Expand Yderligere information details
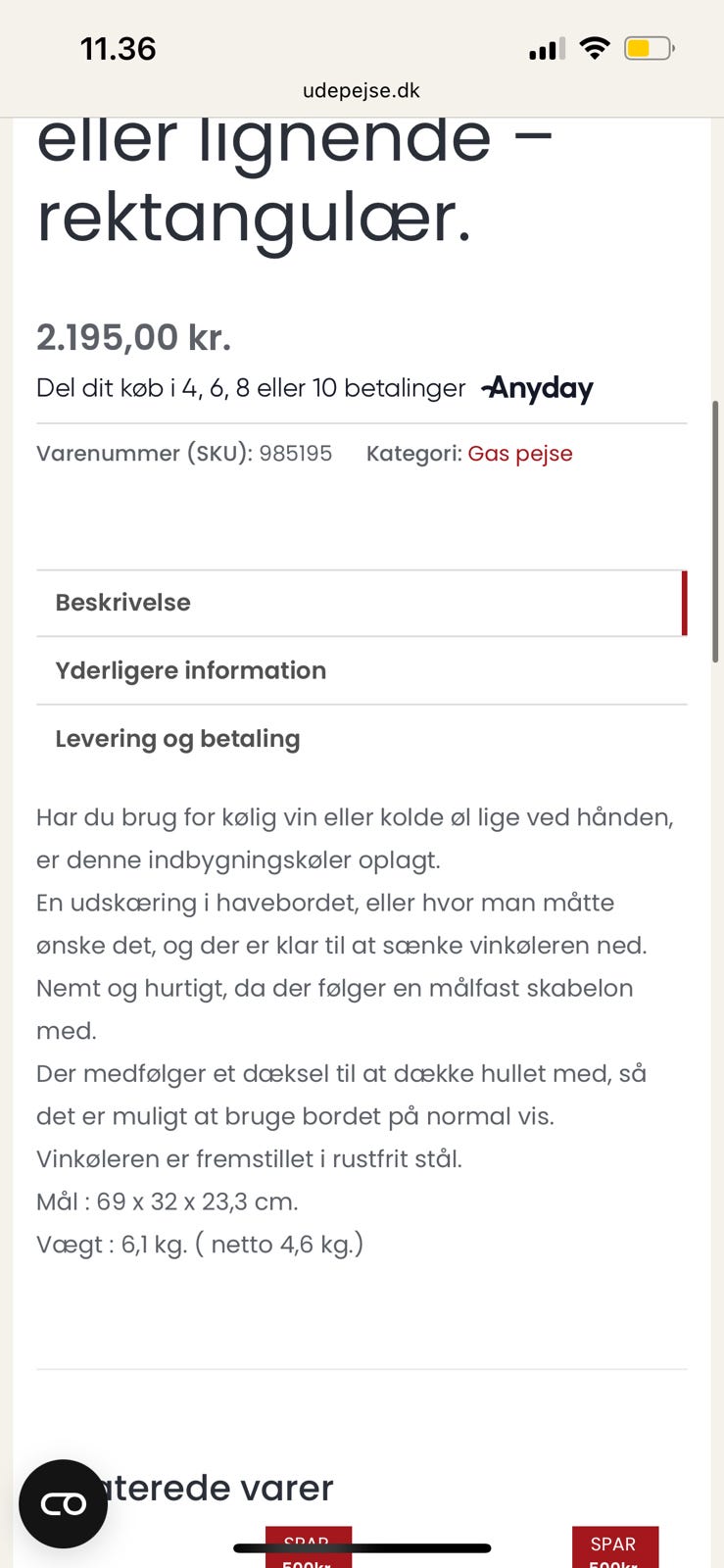 coord(190,670)
